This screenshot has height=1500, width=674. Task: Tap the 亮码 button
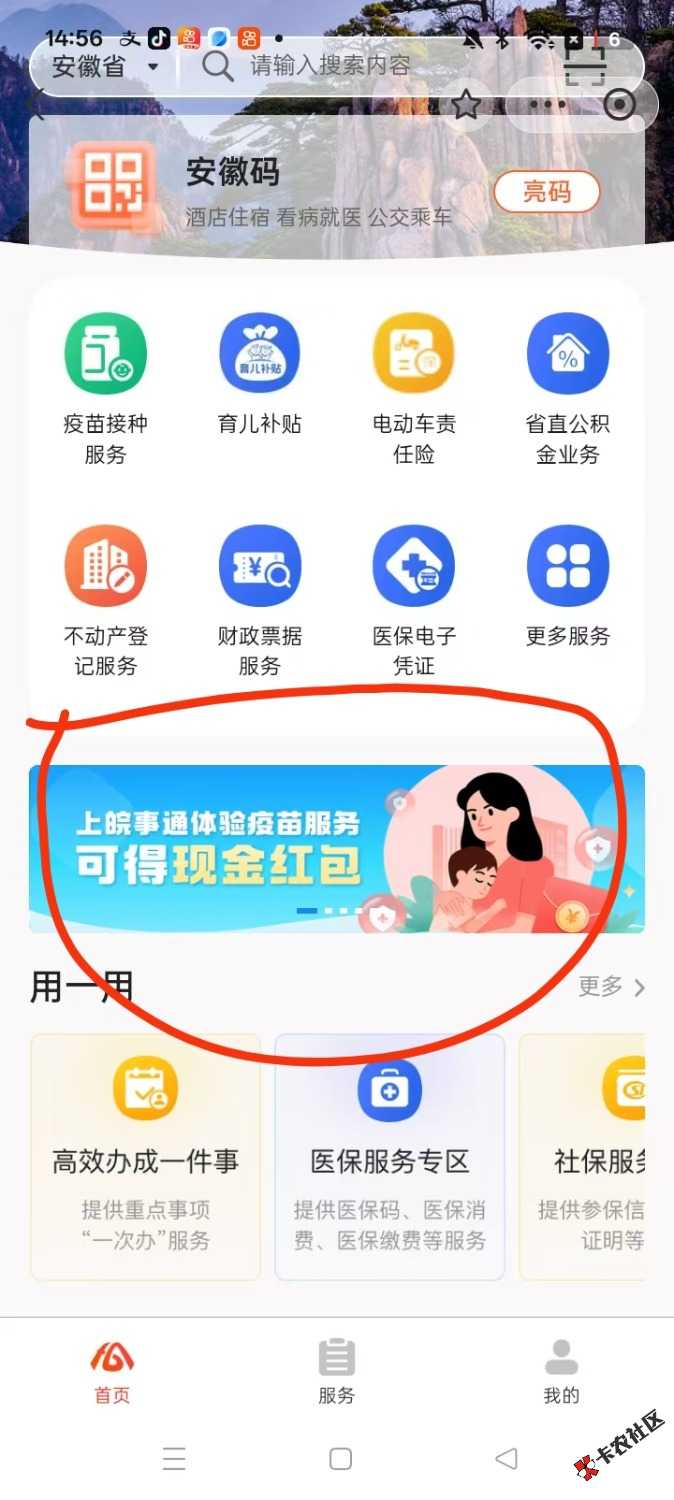click(547, 191)
